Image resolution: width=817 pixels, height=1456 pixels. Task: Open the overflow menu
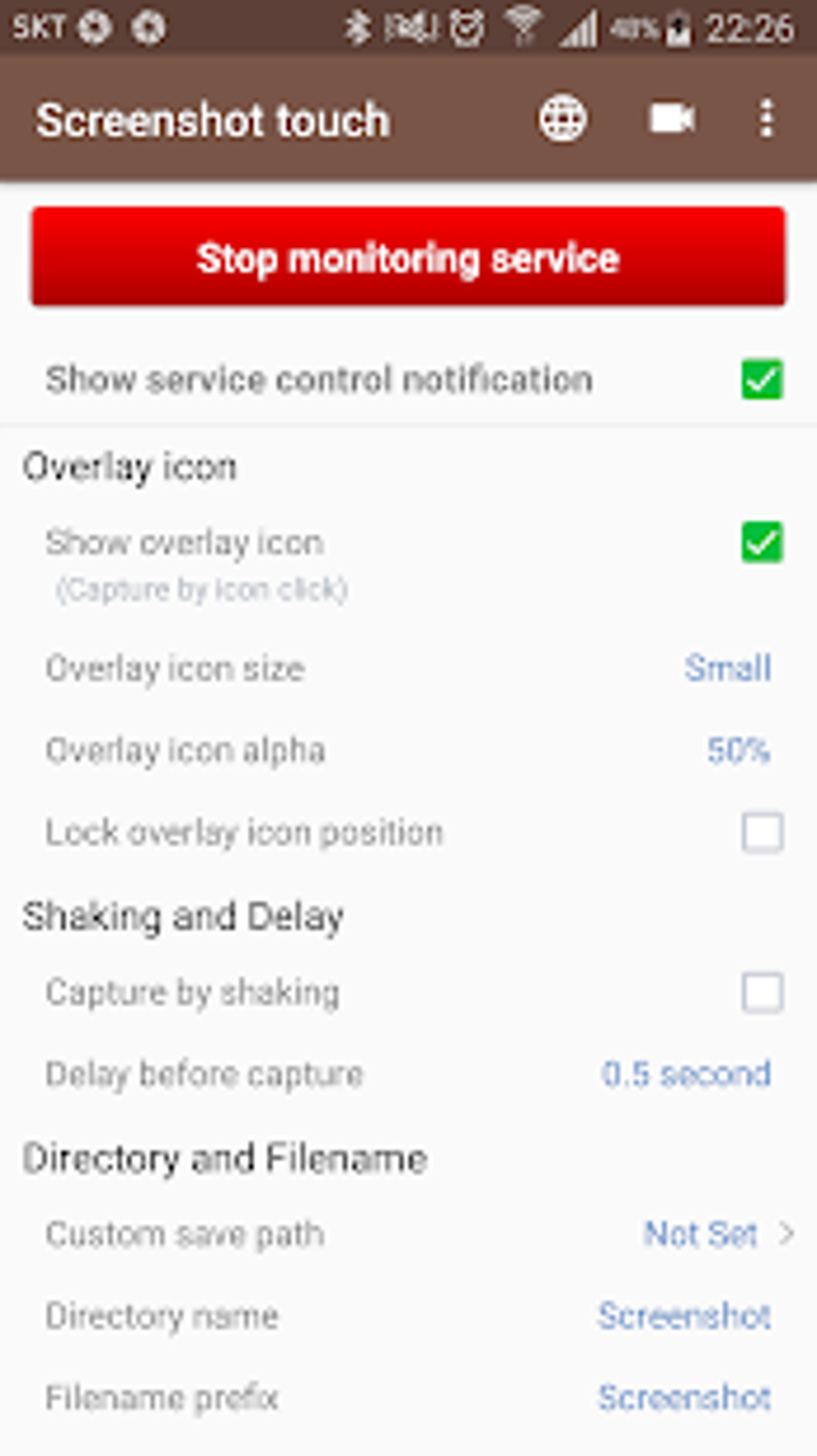click(767, 119)
